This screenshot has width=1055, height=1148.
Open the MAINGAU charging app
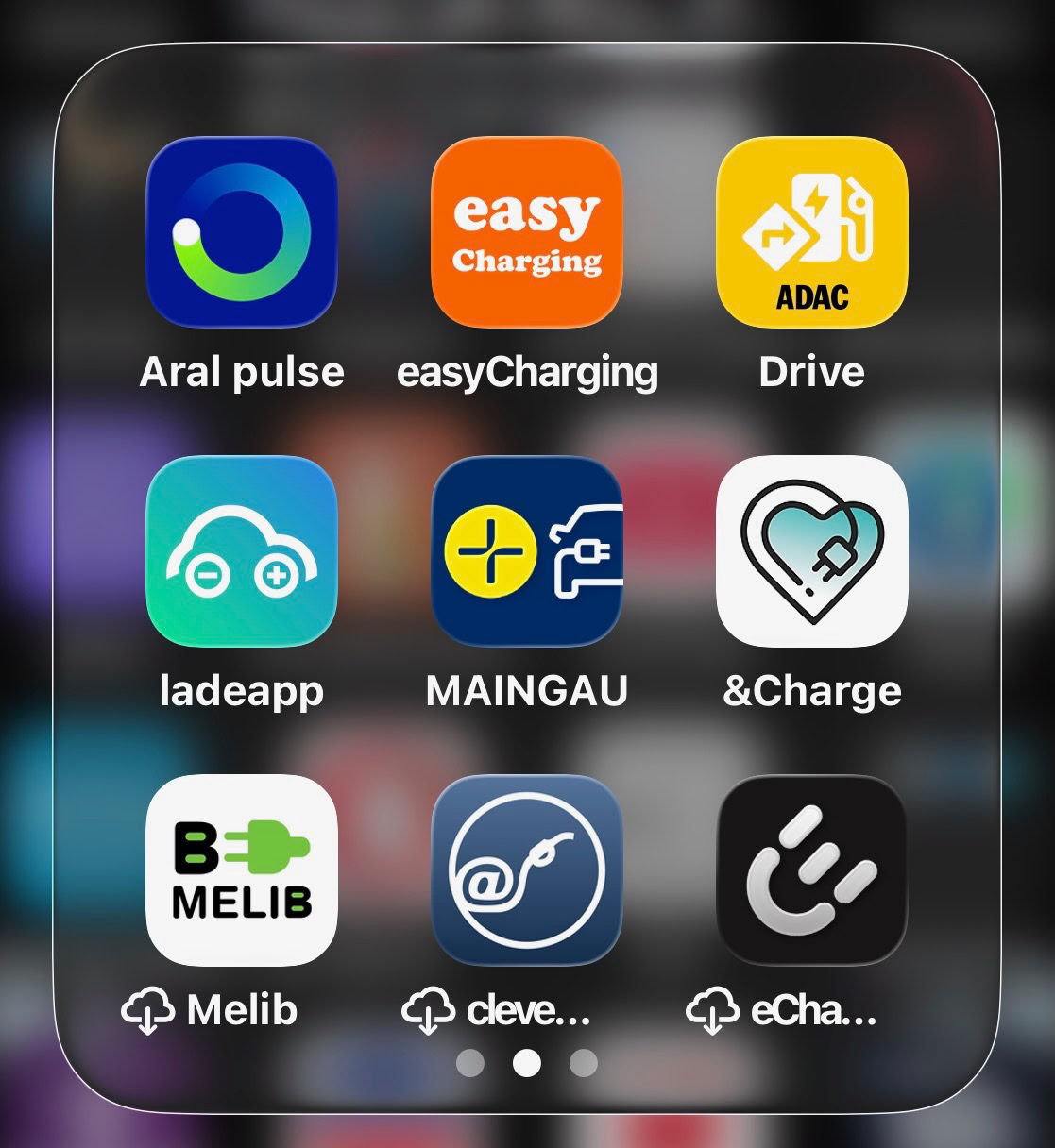tap(527, 551)
